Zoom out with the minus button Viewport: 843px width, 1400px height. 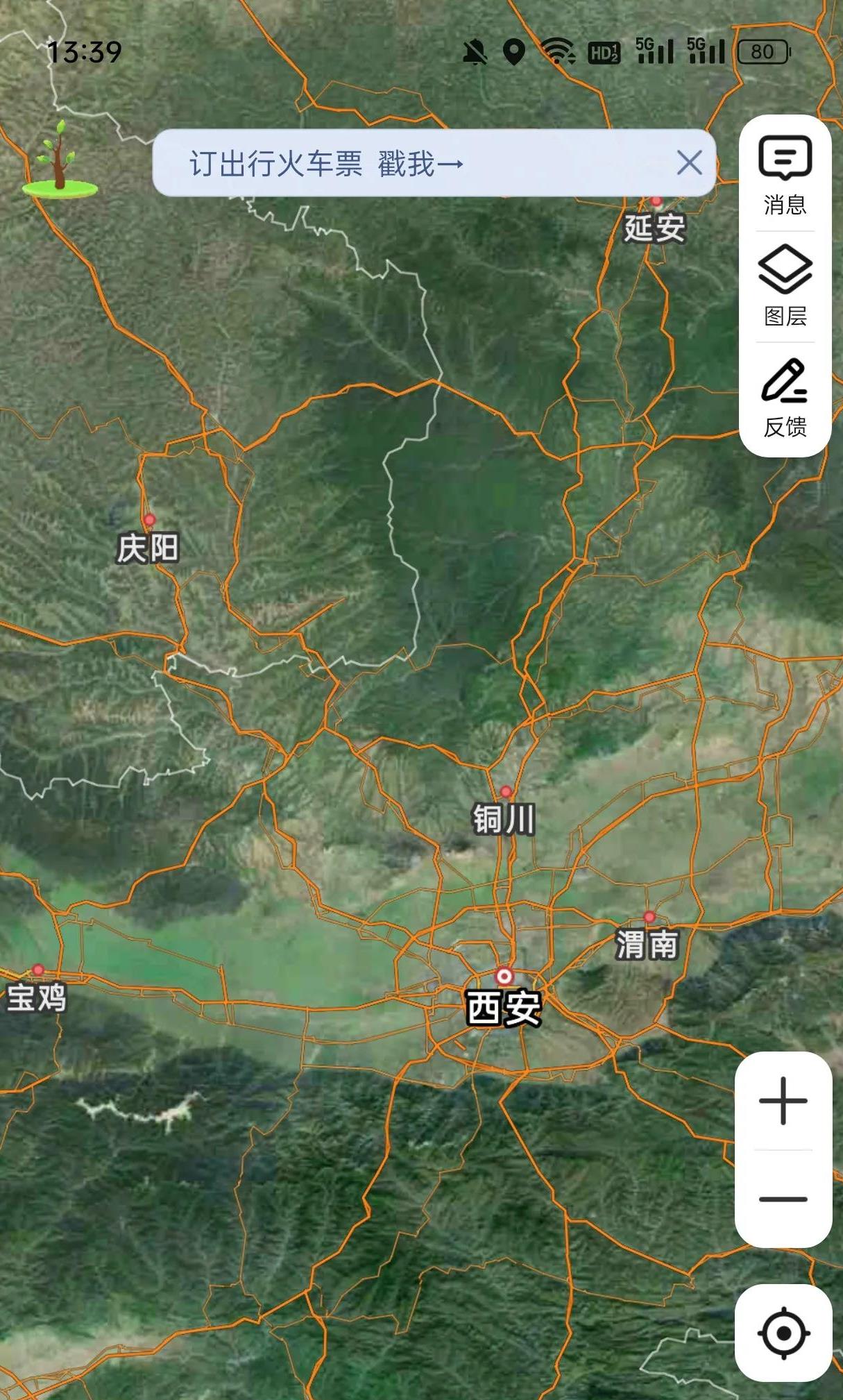coord(783,1199)
